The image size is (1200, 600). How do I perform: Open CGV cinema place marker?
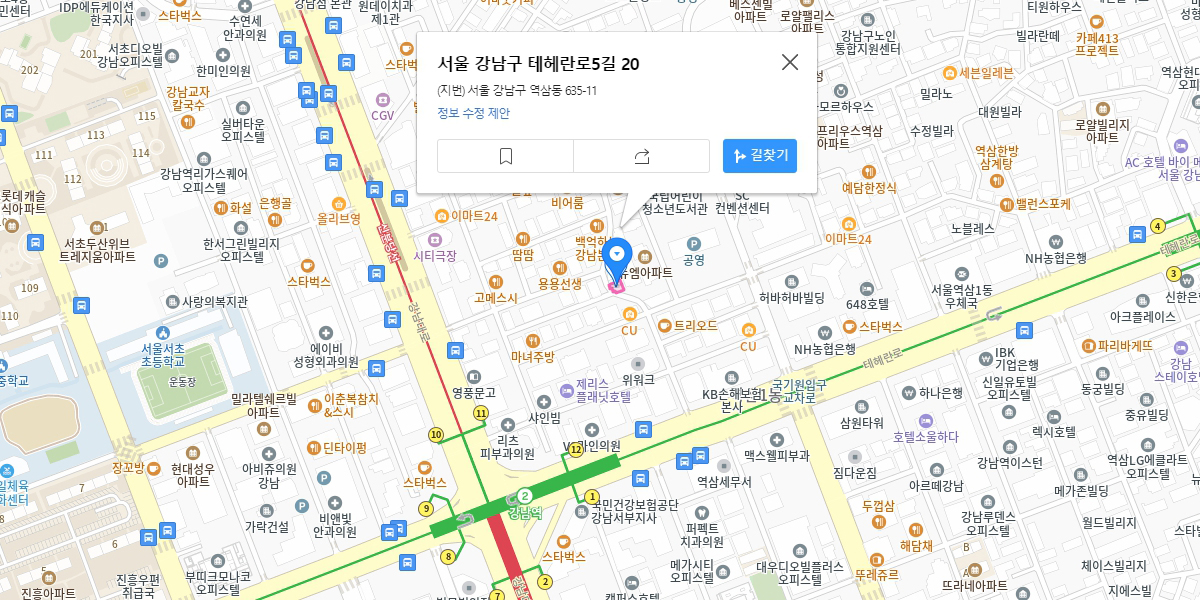(382, 100)
